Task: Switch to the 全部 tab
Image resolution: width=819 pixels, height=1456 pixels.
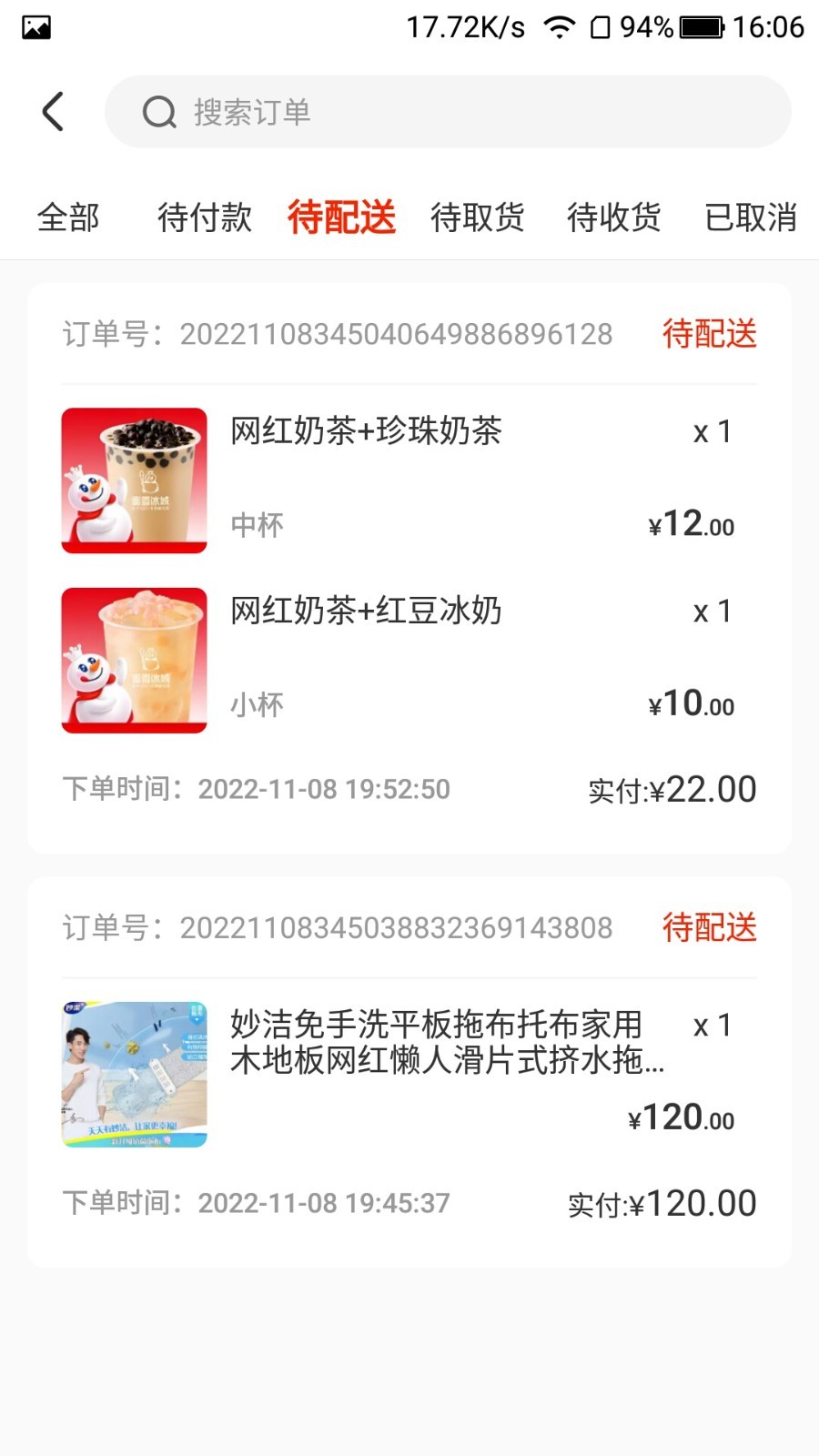Action: point(68,217)
